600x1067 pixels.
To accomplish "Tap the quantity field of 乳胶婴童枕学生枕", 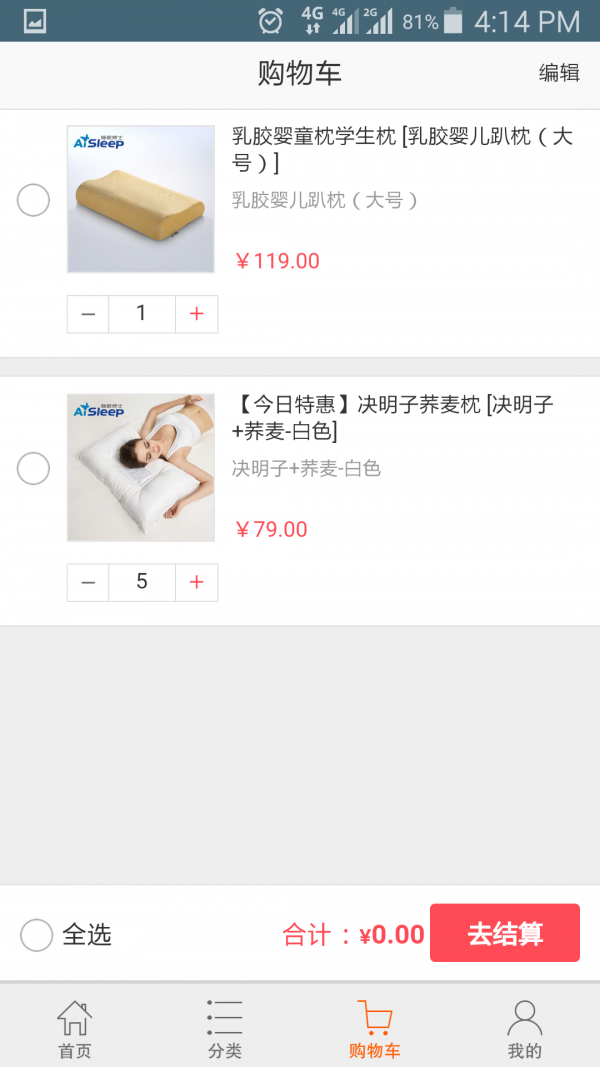I will click(x=141, y=314).
